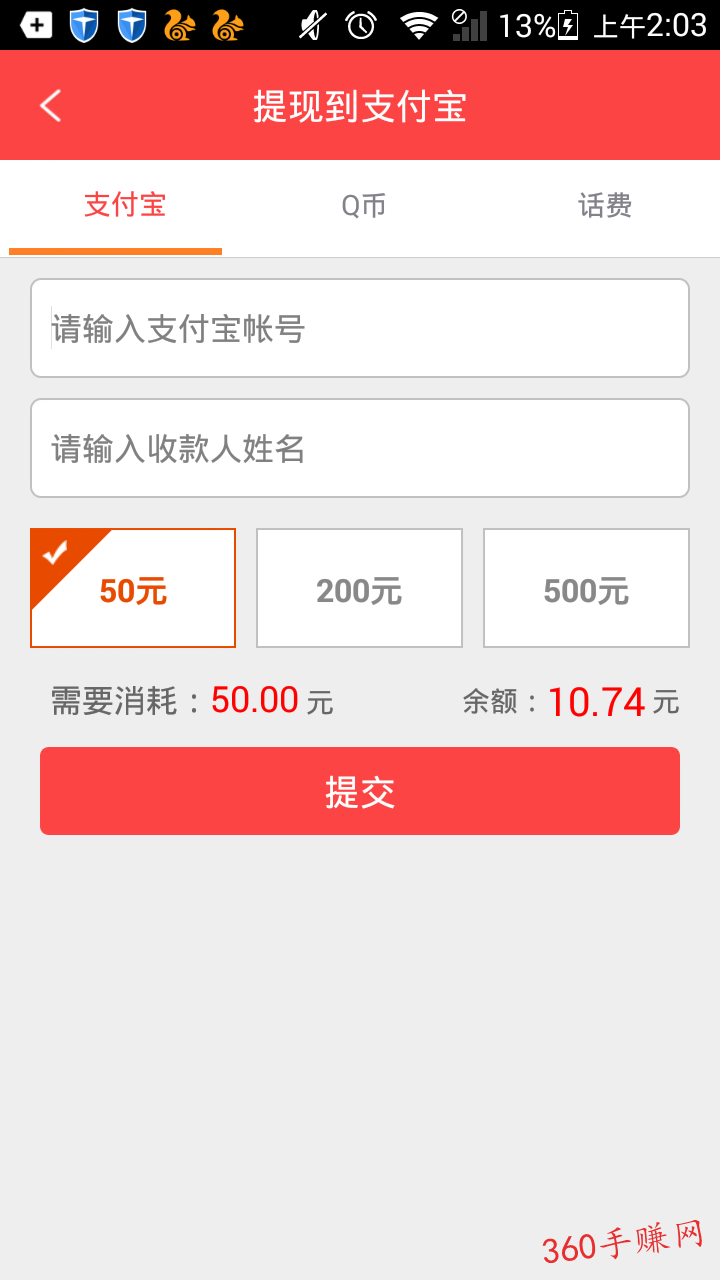Select the 50元 withdrawal amount

pos(133,588)
